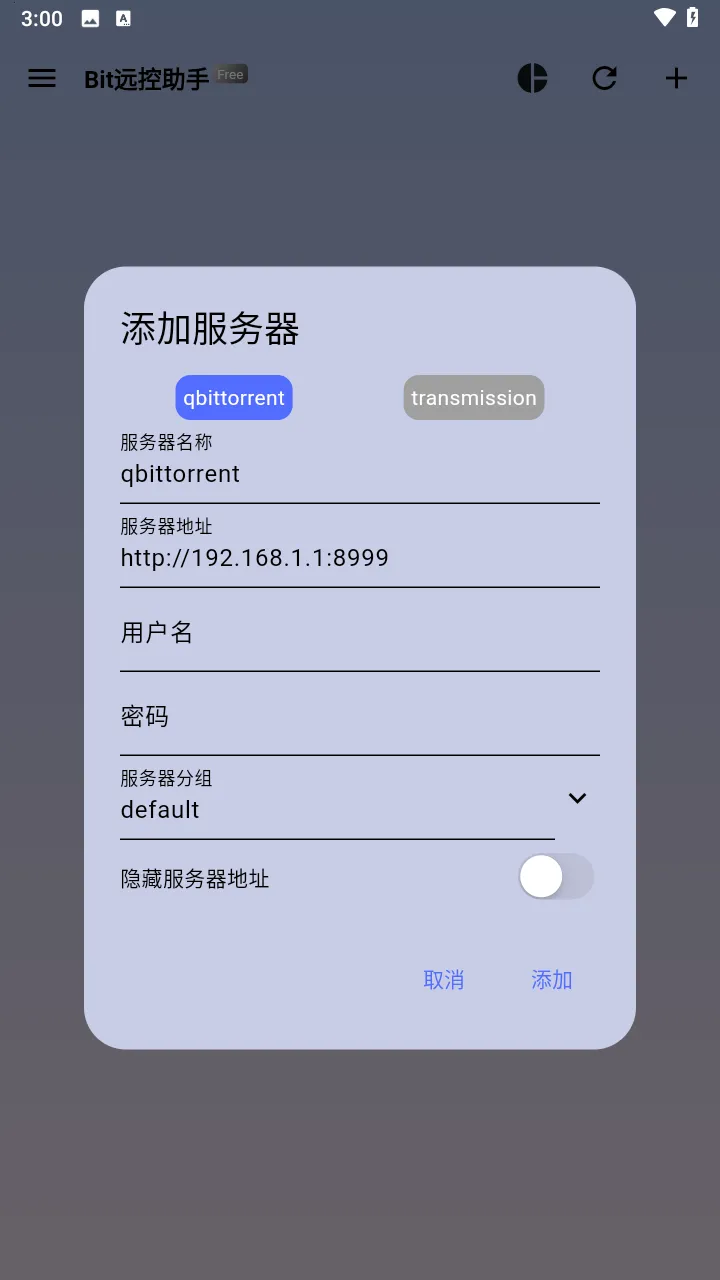Image resolution: width=720 pixels, height=1280 pixels.
Task: Click the chevron beside default group
Action: click(577, 798)
